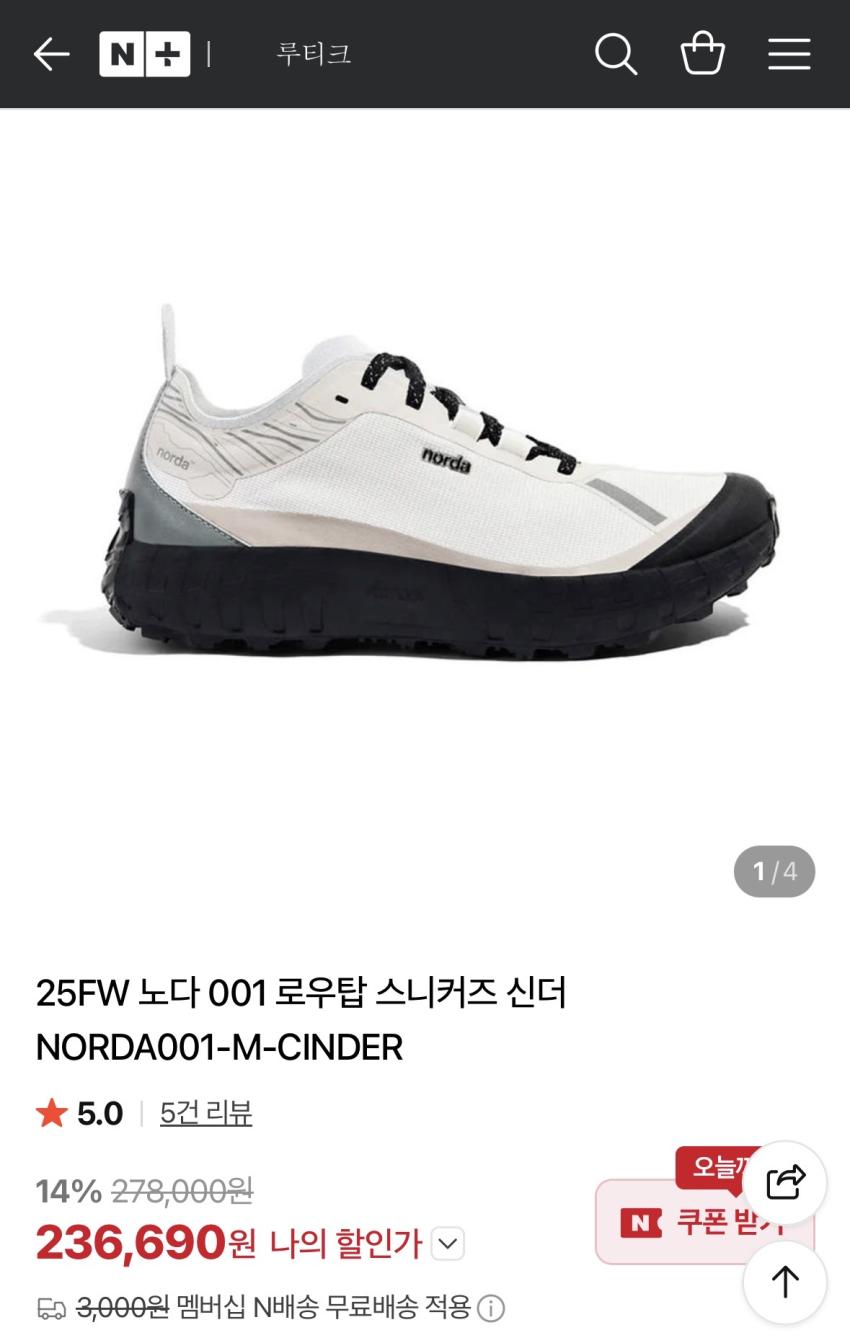Open the shopping basket

pos(702,54)
